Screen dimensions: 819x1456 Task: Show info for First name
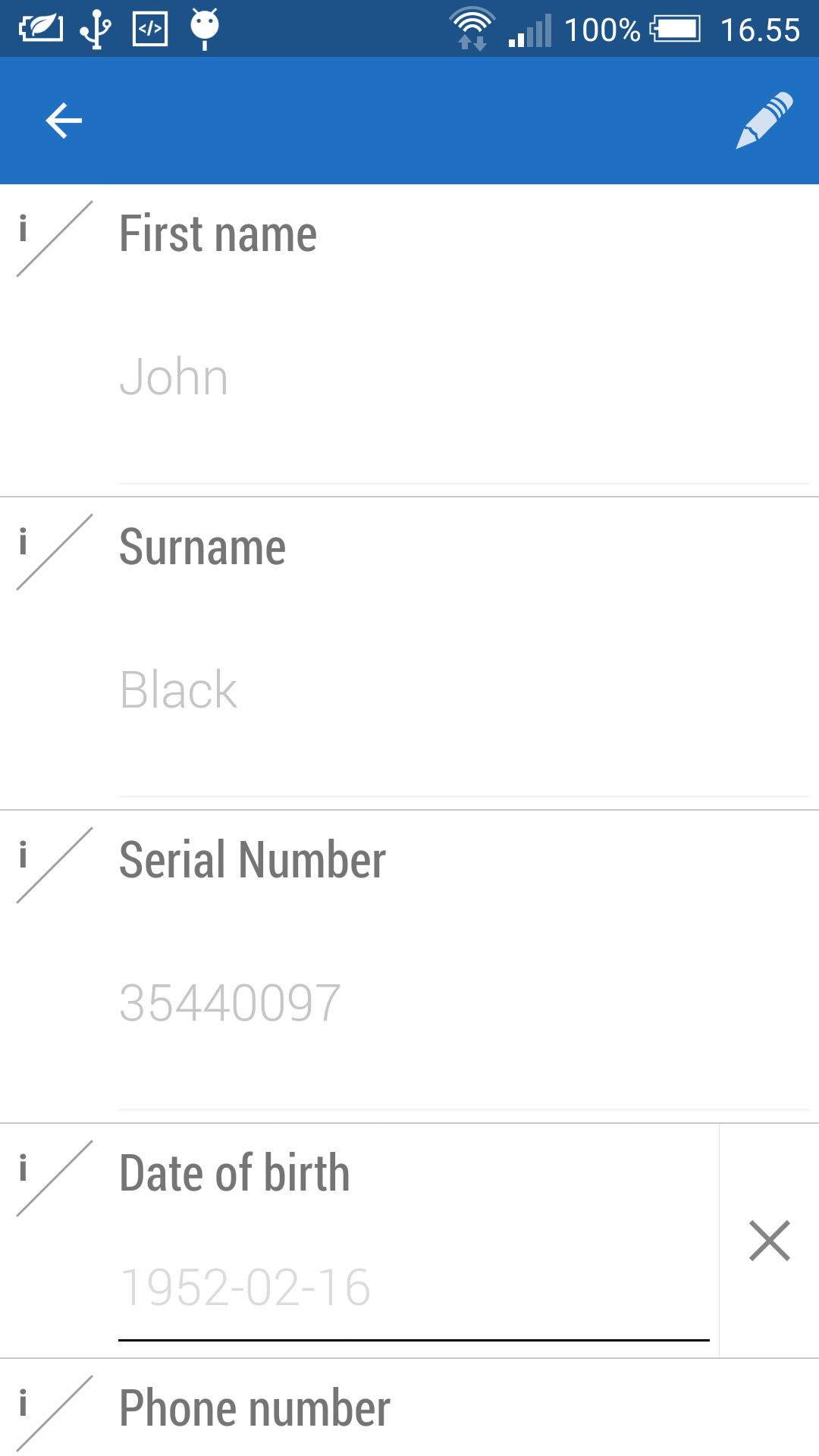coord(24,229)
